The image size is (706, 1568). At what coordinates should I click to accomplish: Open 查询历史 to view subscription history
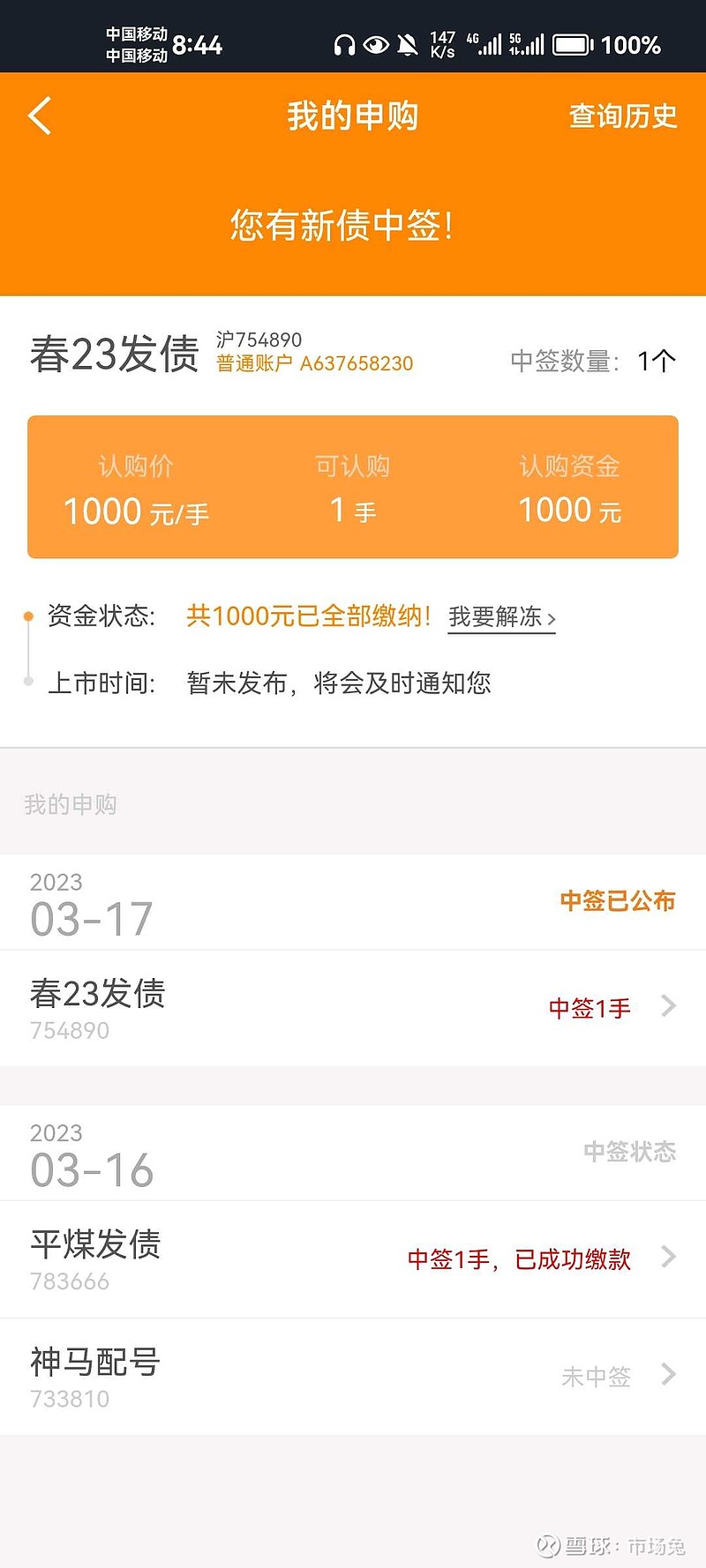622,116
